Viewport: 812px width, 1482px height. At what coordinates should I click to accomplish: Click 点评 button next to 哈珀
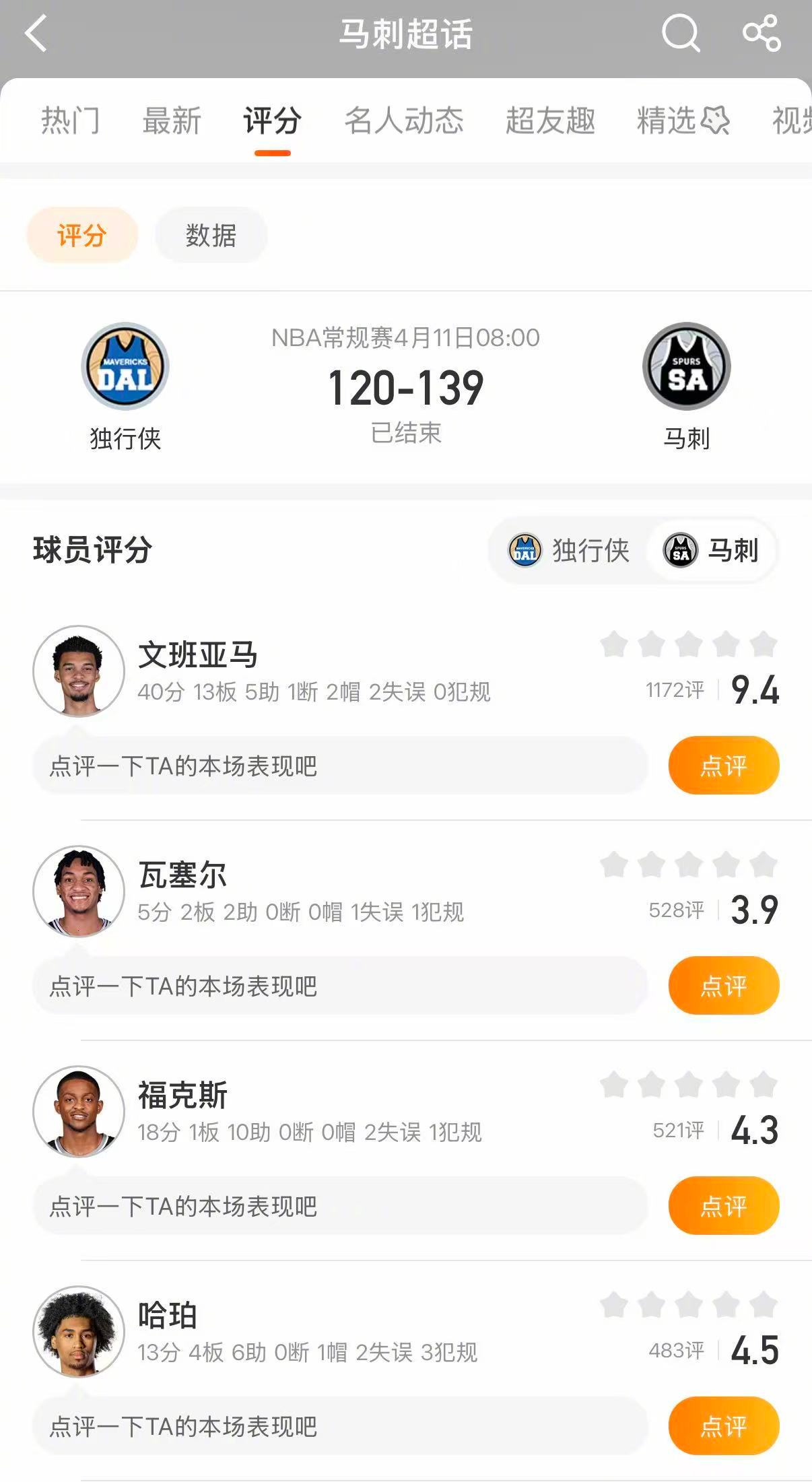tap(724, 1427)
